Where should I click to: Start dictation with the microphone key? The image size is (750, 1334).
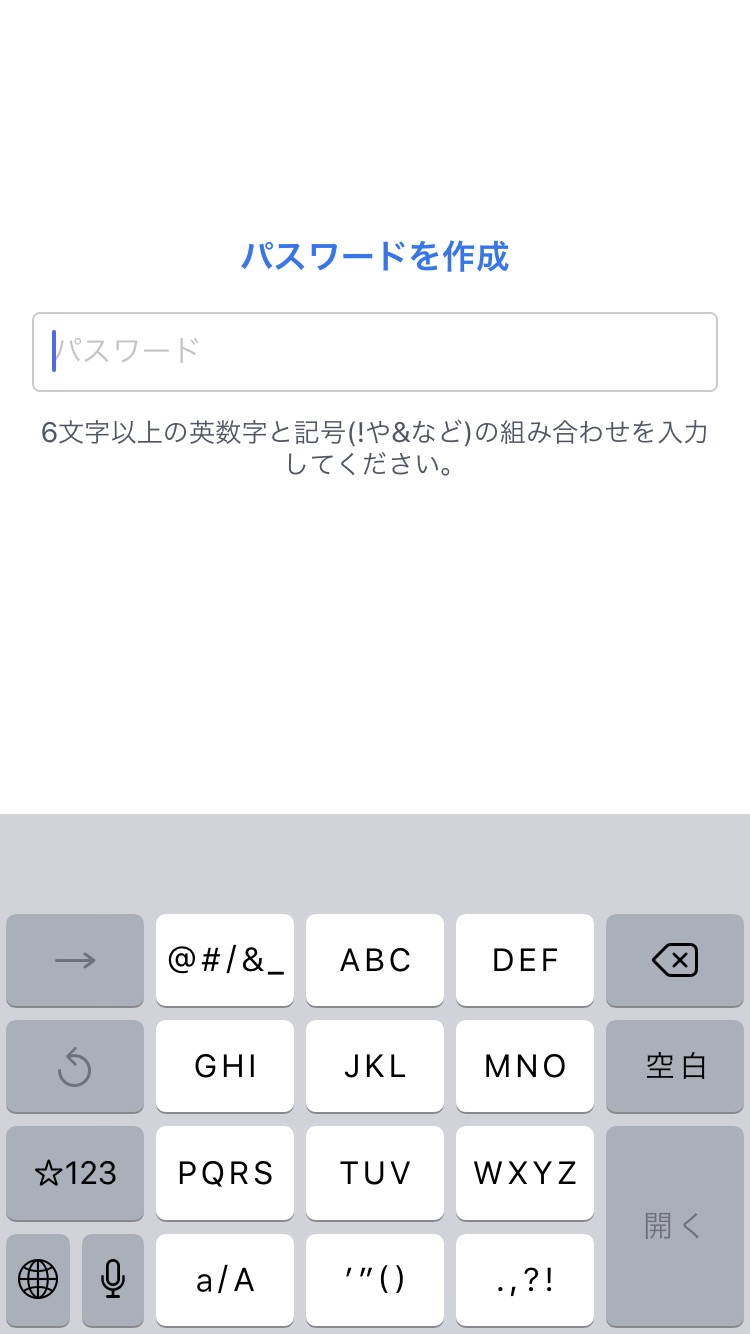pos(113,1279)
